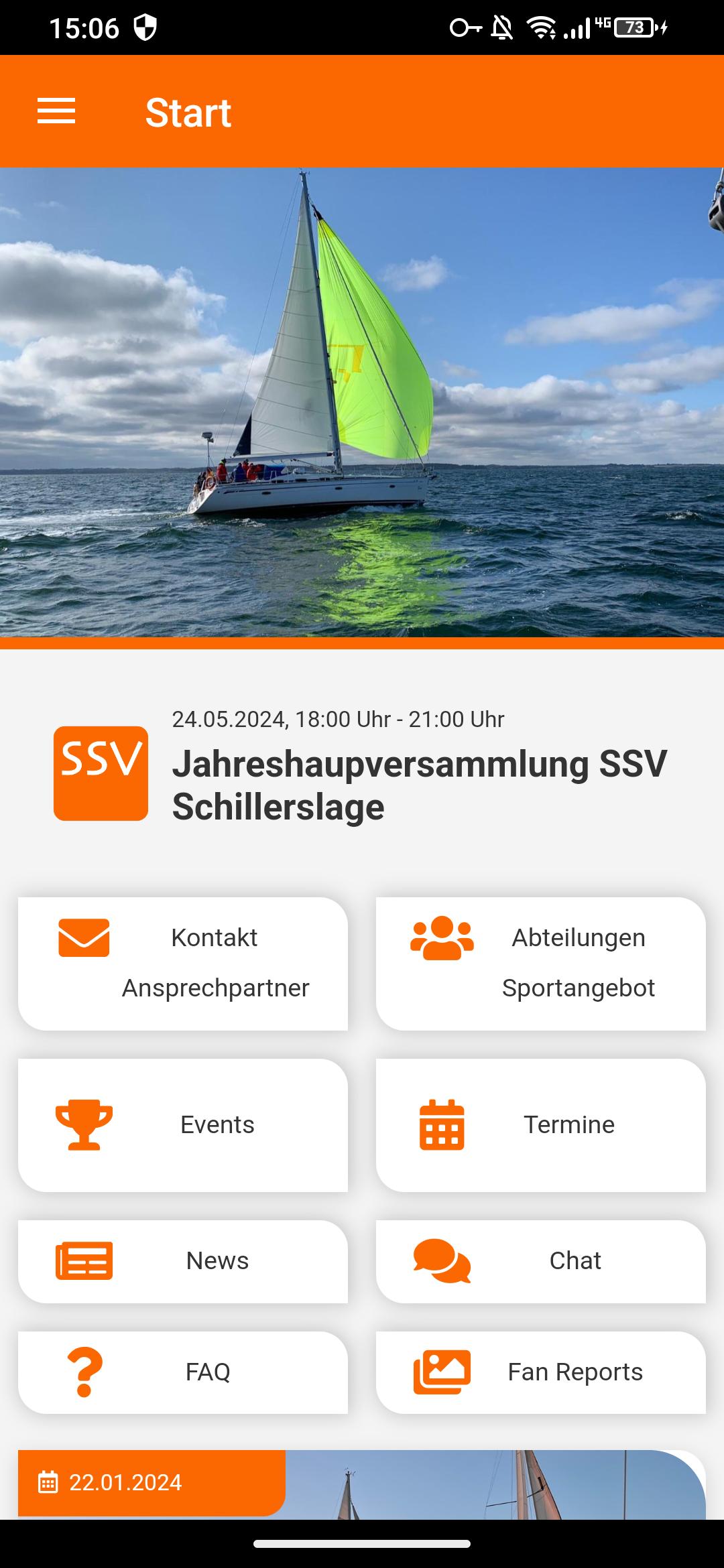
Task: Open Kontakt Ansprechpartner tile
Action: 183,964
